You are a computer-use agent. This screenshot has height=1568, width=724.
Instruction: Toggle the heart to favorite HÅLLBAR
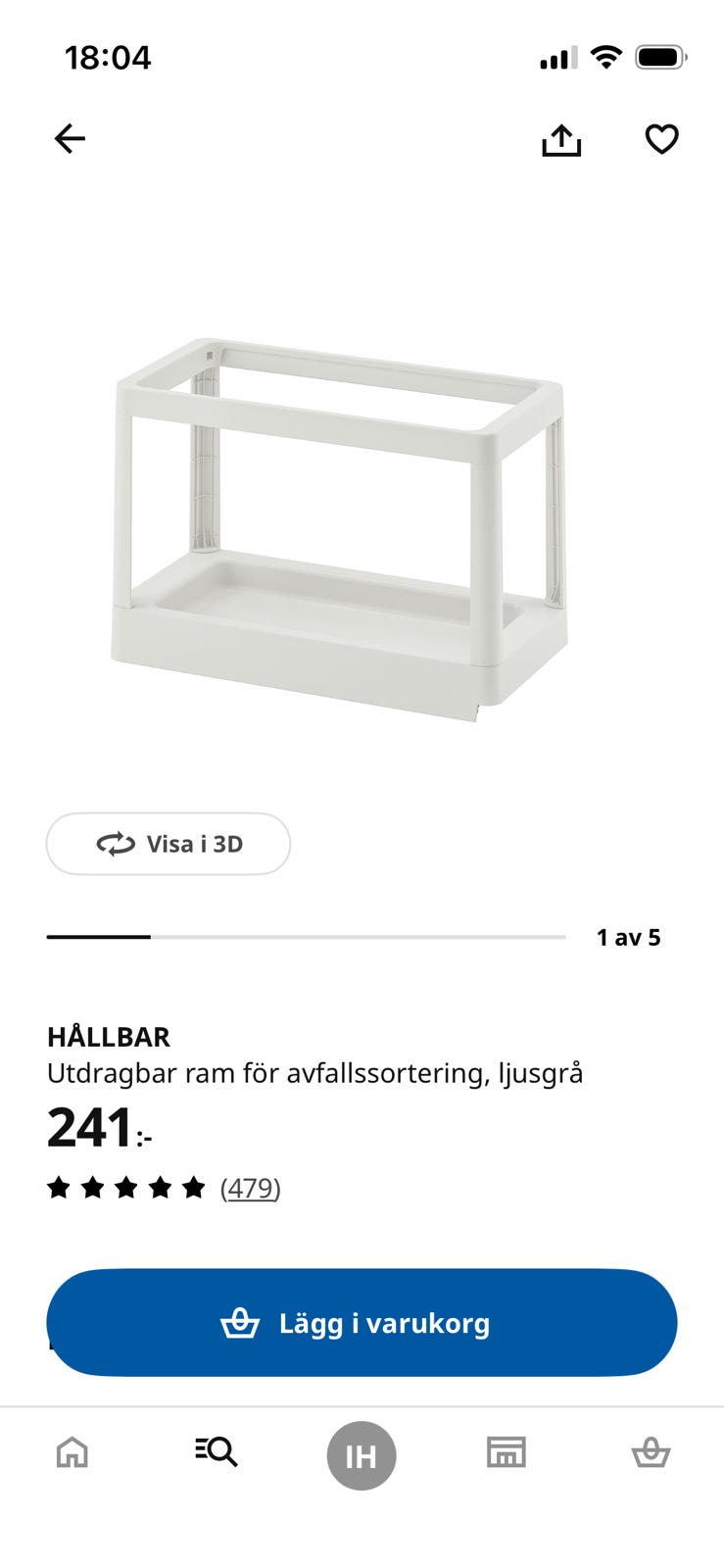click(x=662, y=138)
